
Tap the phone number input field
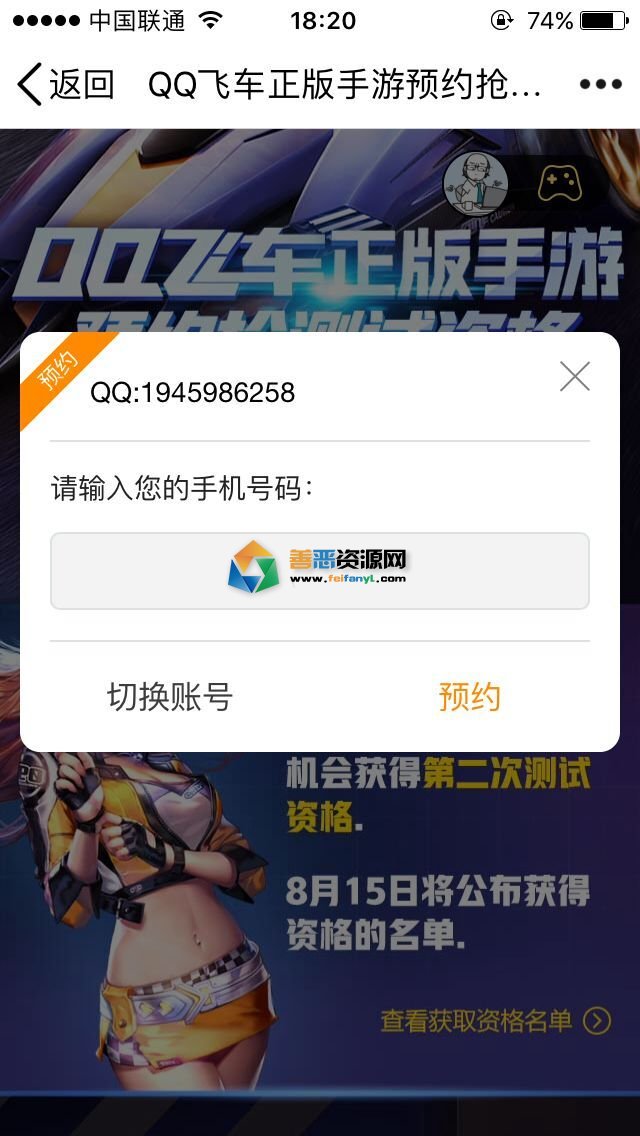tap(320, 571)
